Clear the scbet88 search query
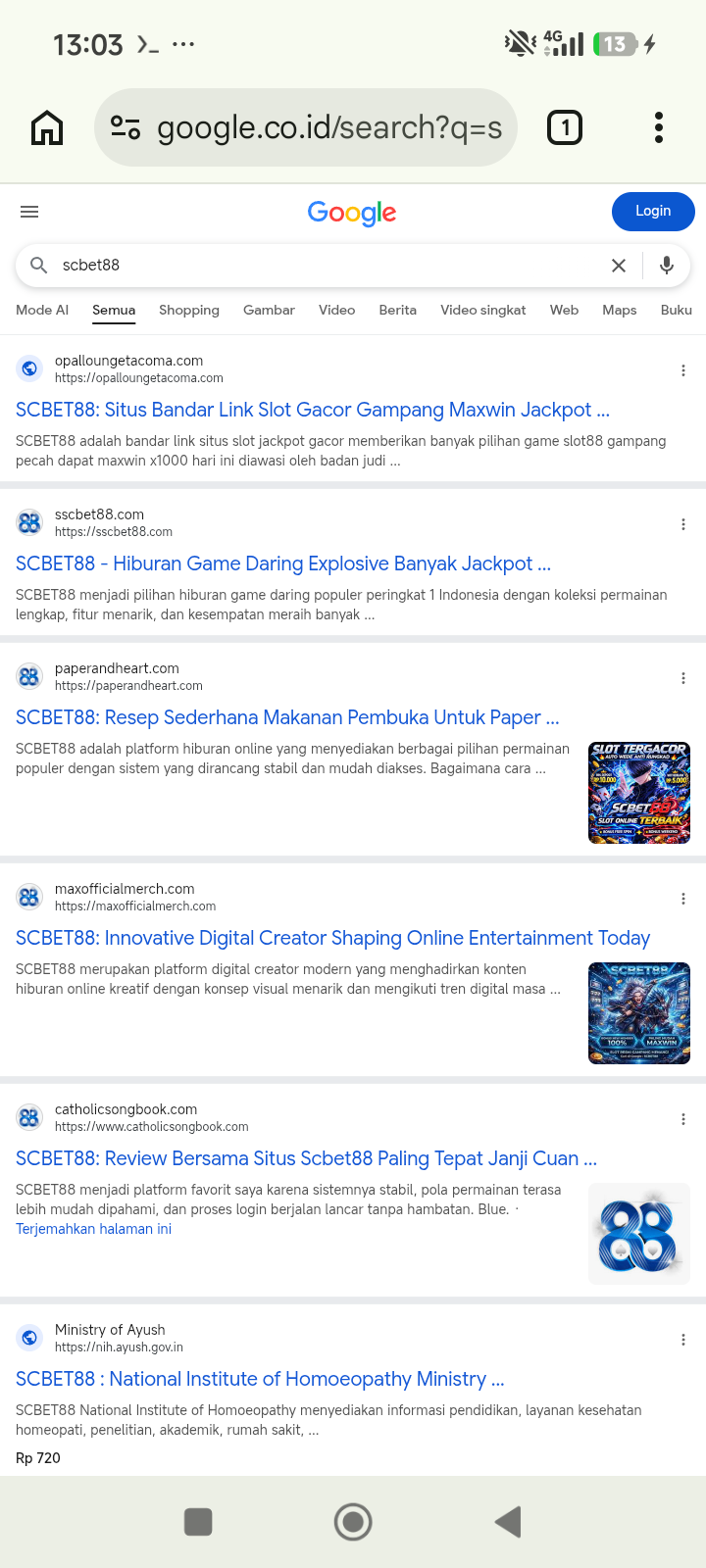Viewport: 706px width, 1568px height. (x=619, y=266)
